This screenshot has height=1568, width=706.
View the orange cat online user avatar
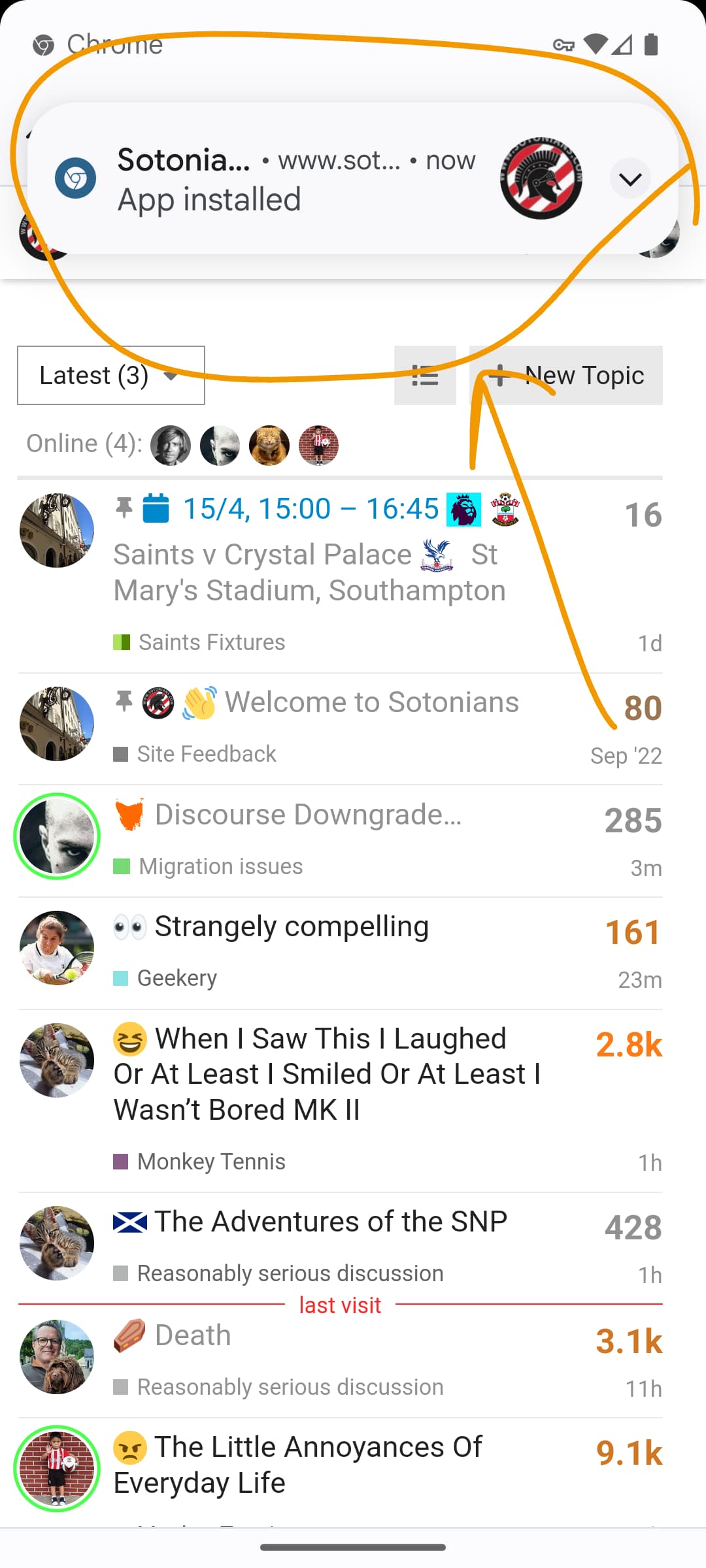[x=269, y=445]
